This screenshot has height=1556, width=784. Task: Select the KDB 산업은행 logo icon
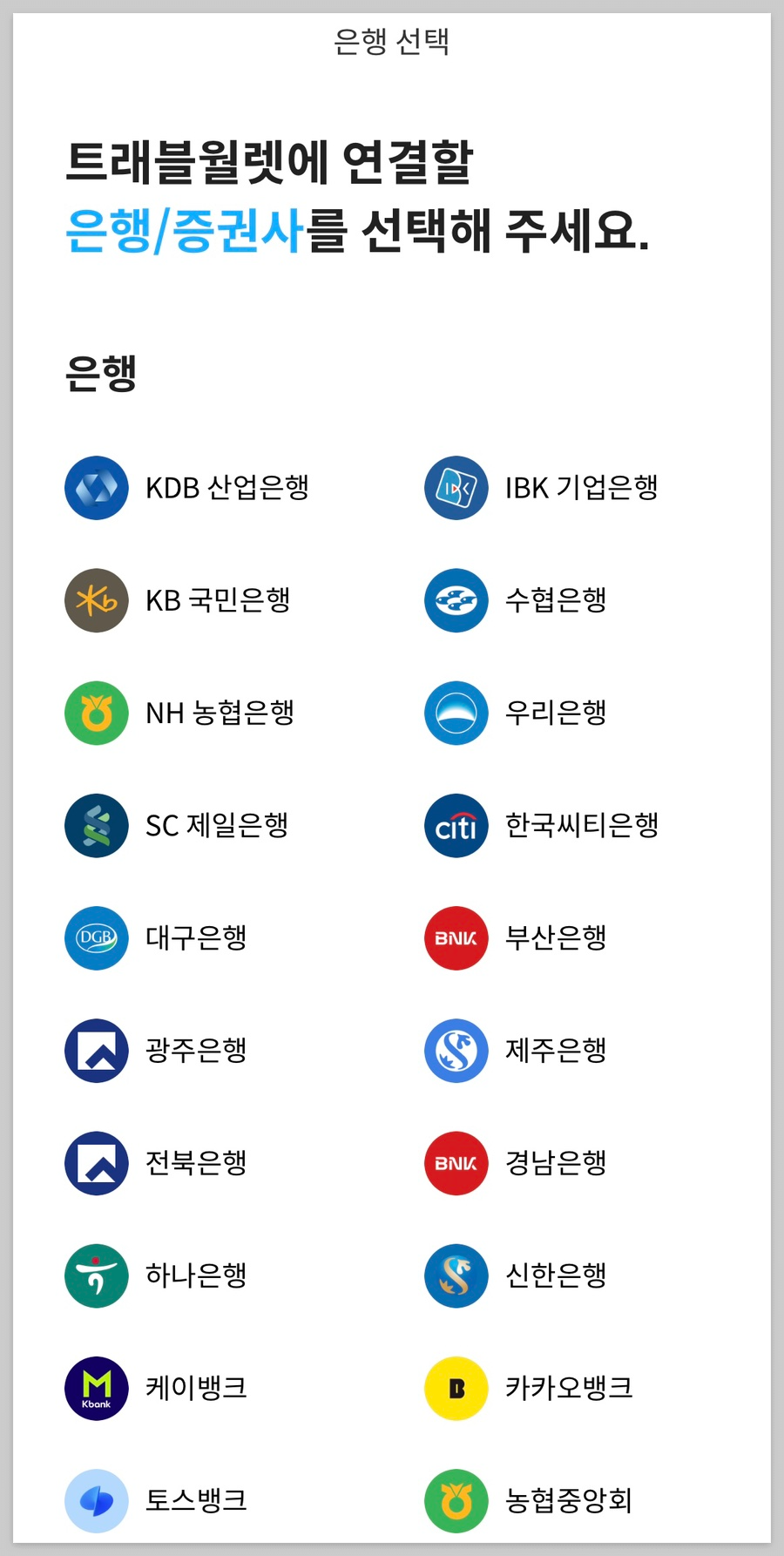click(x=96, y=488)
